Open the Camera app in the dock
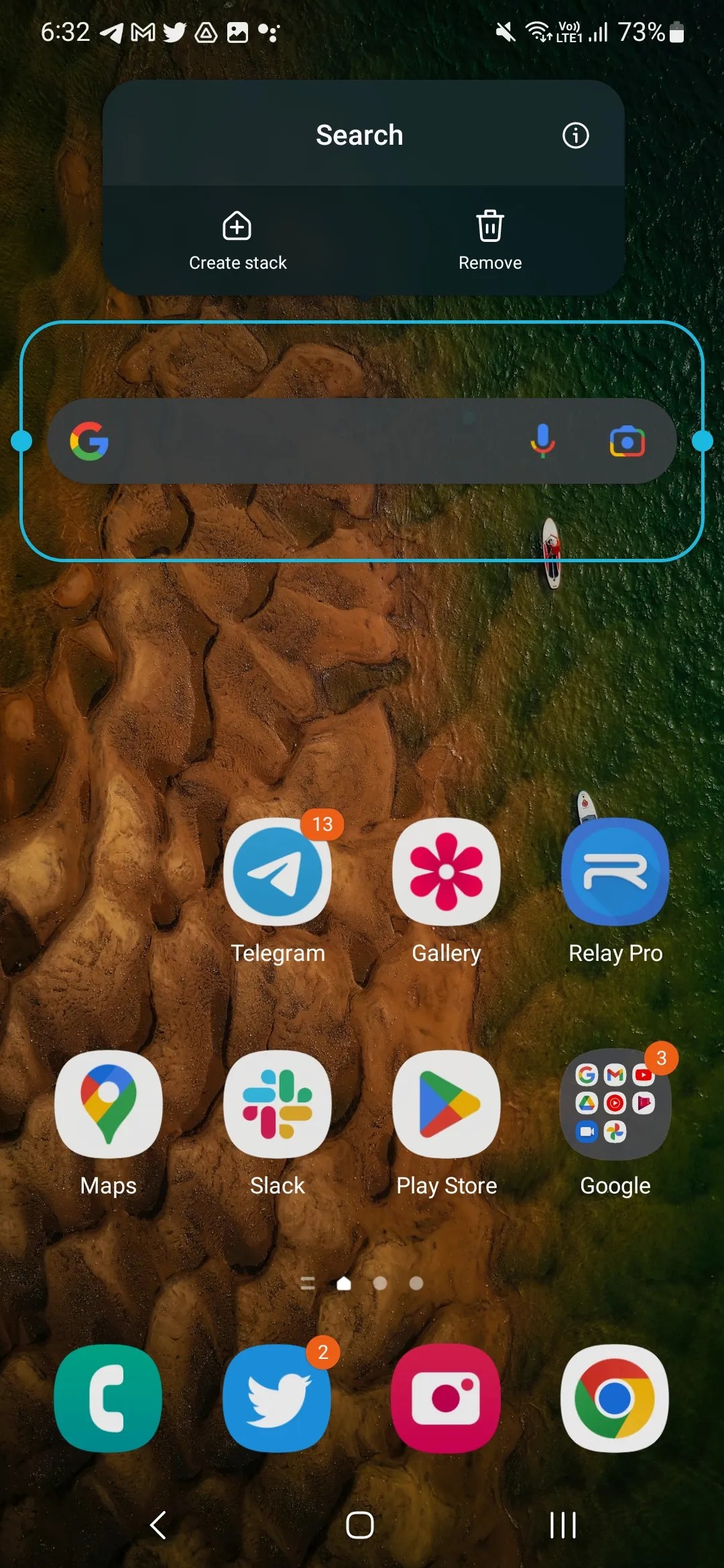The image size is (724, 1568). 446,1398
